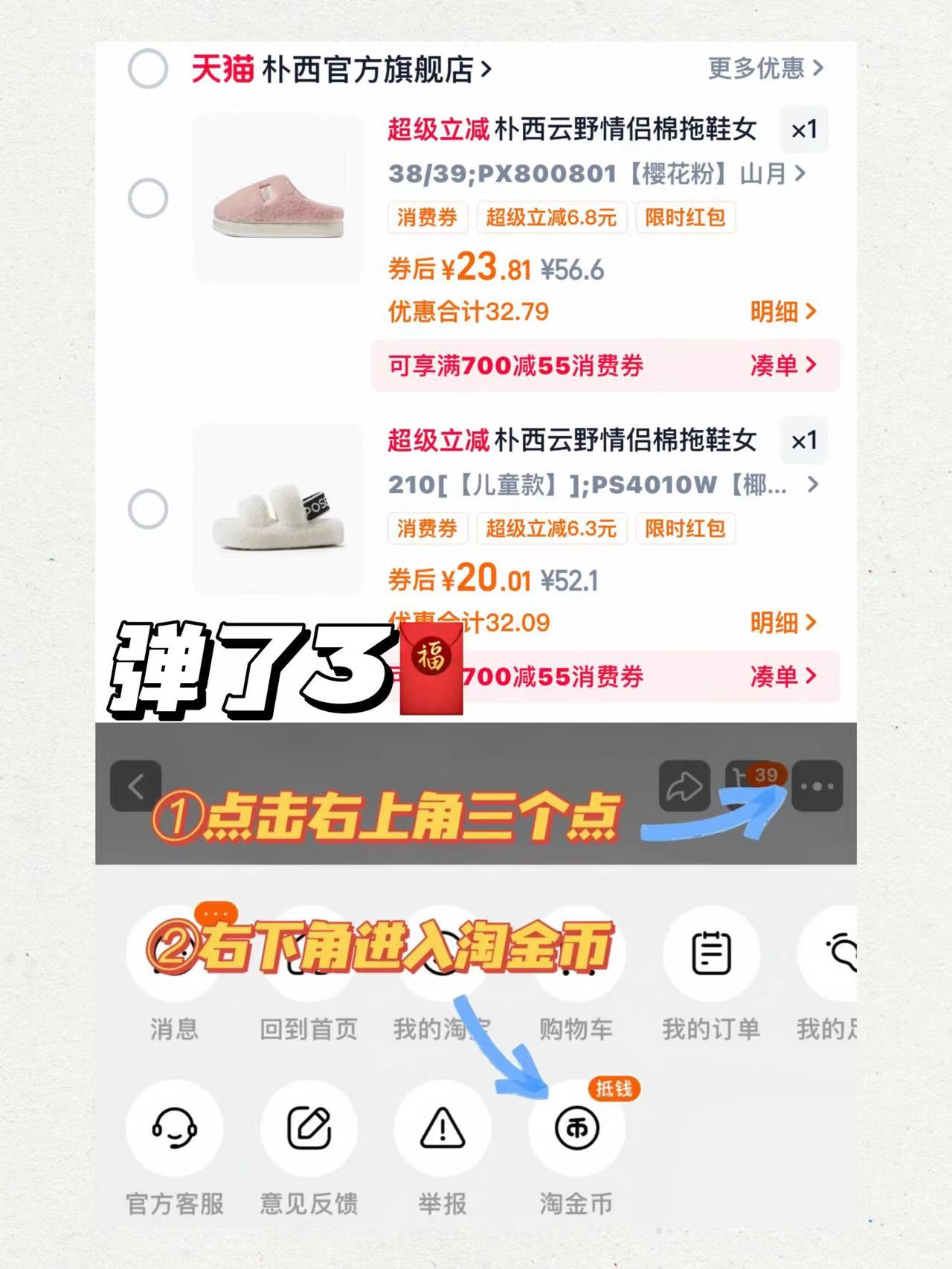Tap the 举报 report icon
The image size is (952, 1269).
point(442,1129)
